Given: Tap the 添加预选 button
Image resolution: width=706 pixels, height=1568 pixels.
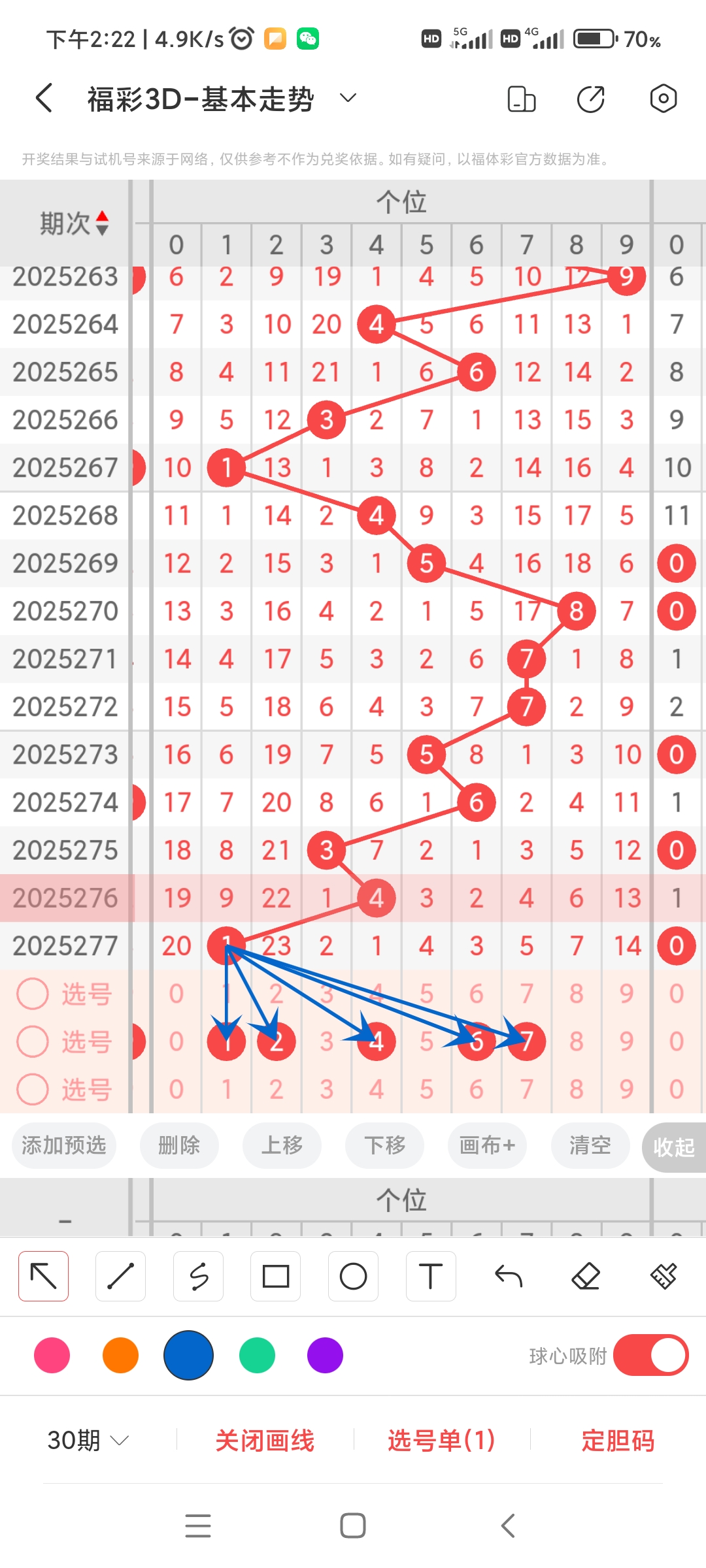Looking at the screenshot, I should [64, 1145].
